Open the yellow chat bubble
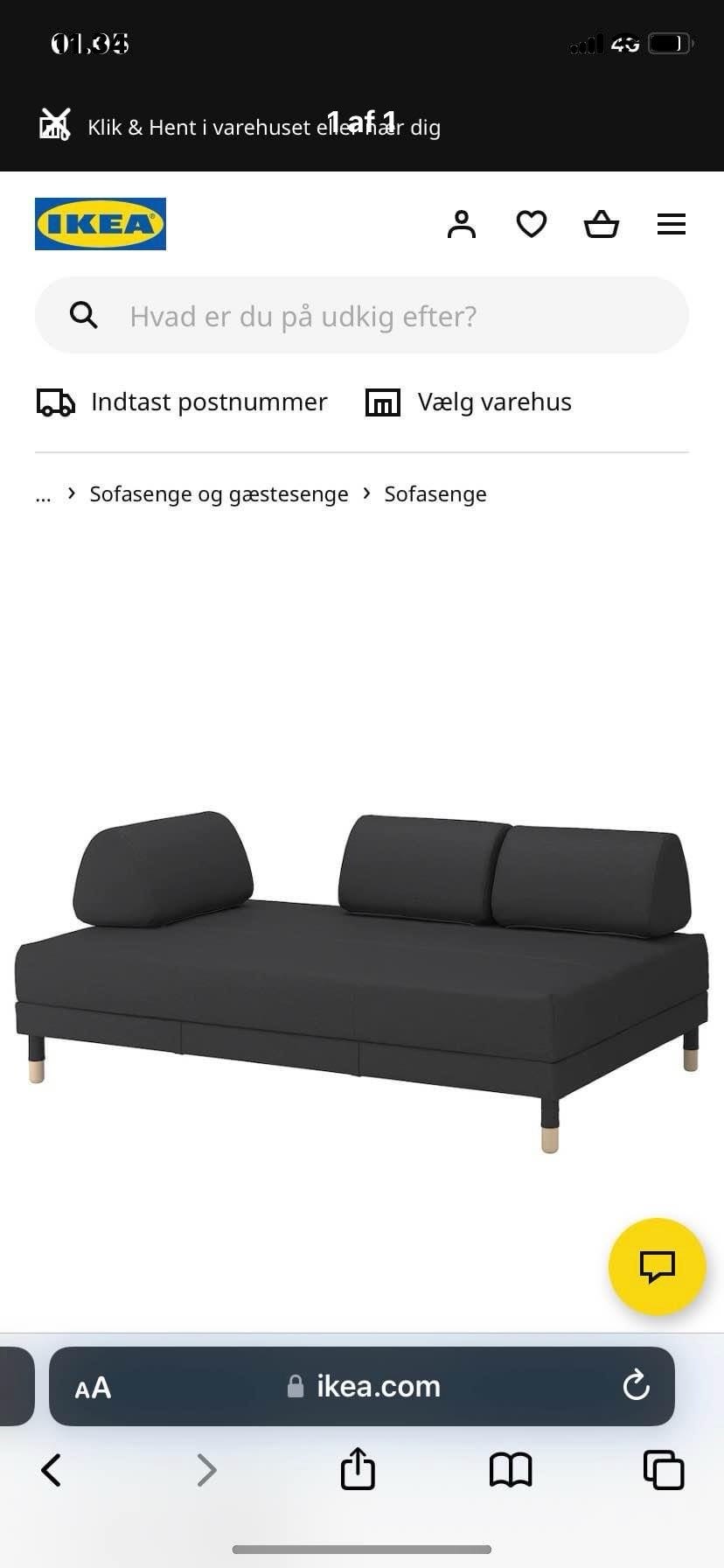This screenshot has height=1568, width=724. 658,1267
